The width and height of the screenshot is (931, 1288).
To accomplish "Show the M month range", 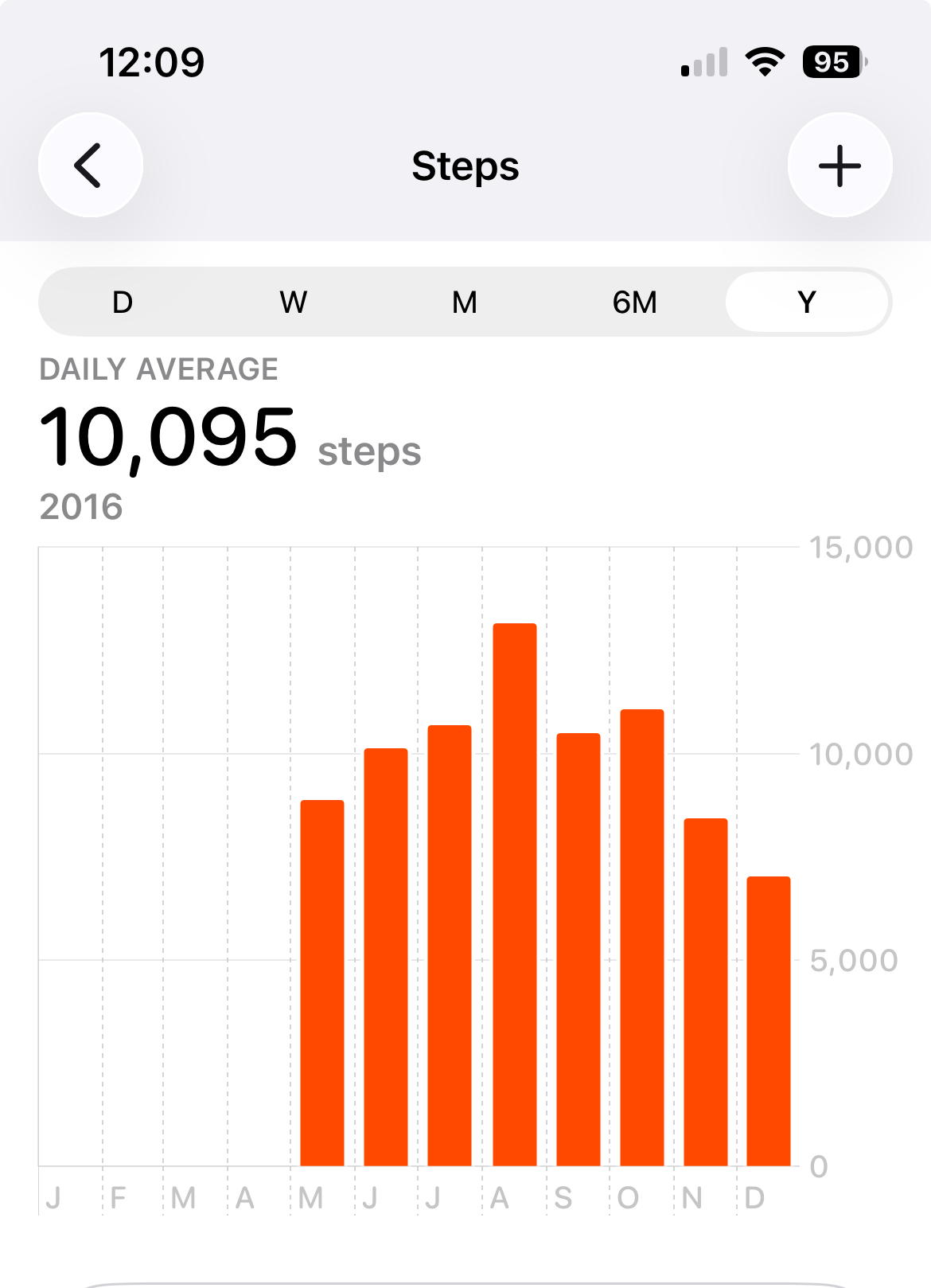I will point(465,302).
